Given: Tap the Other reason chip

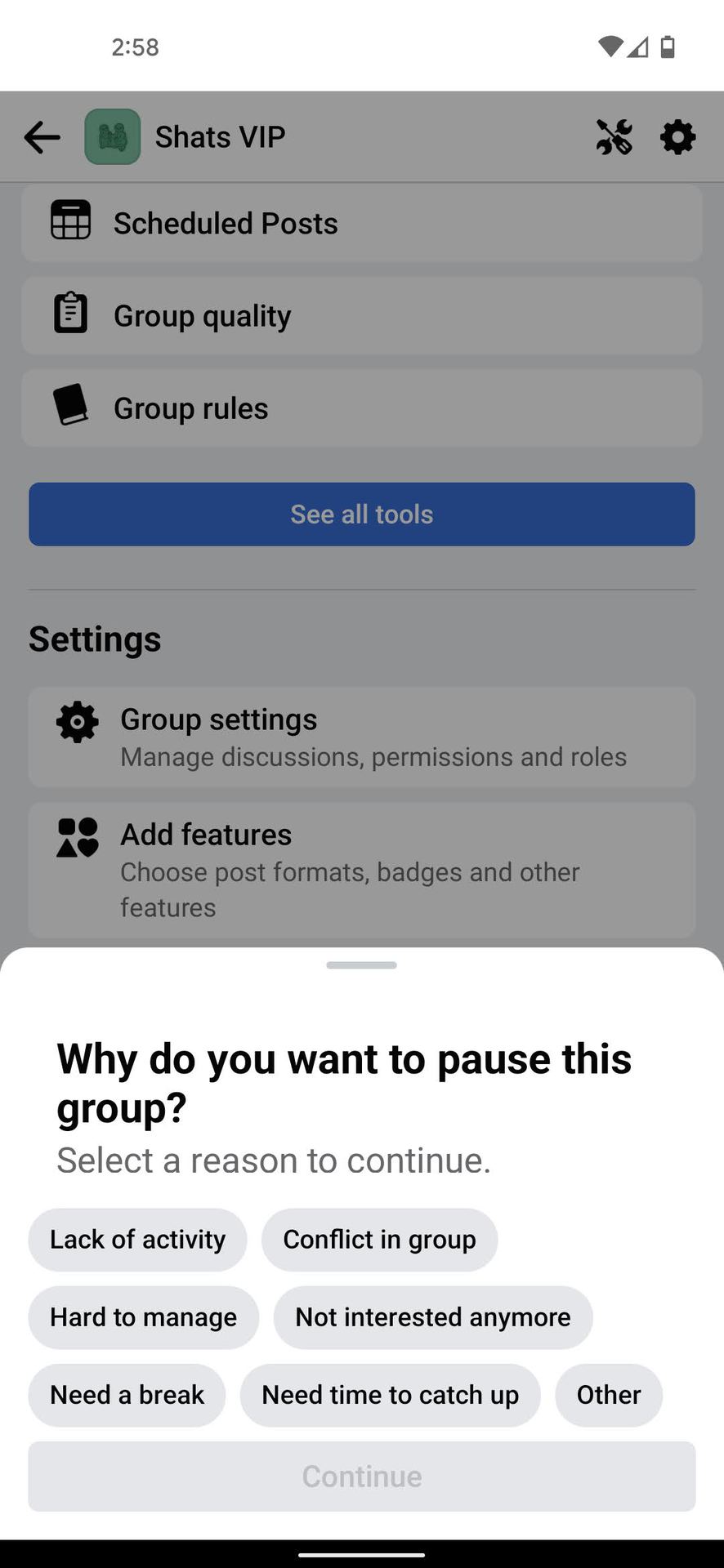Looking at the screenshot, I should 608,1395.
